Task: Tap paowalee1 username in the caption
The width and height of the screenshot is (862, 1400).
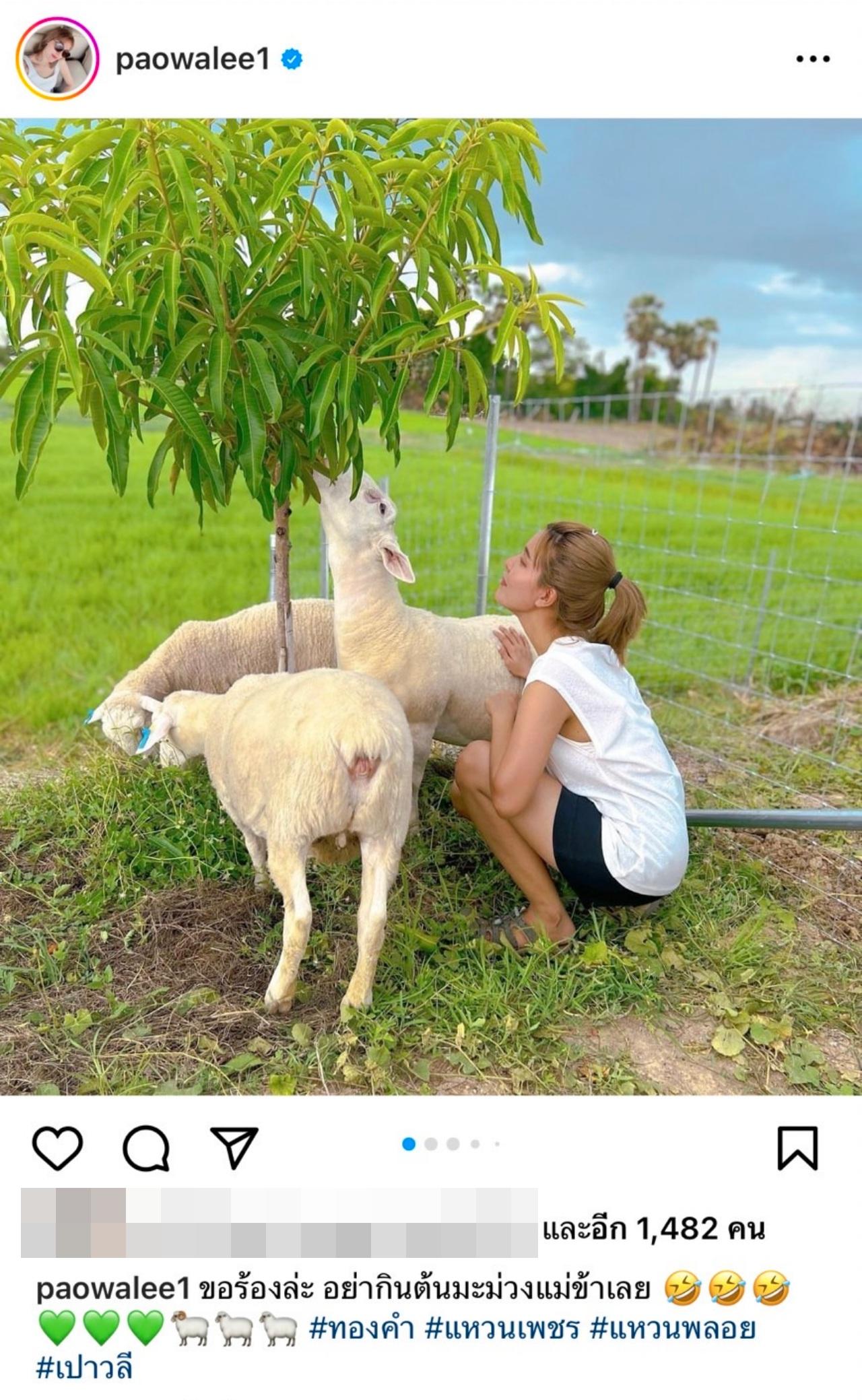Action: coord(113,1289)
